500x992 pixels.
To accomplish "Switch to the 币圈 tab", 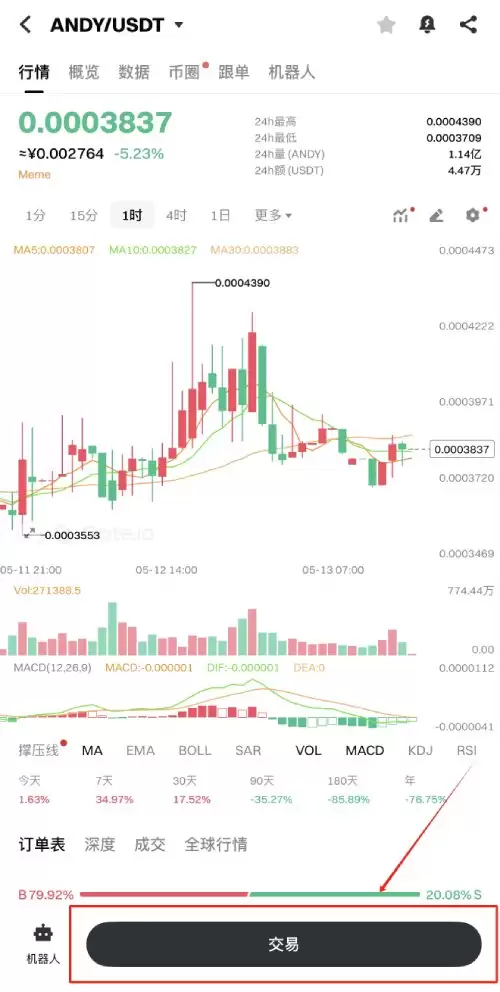I will pyautogui.click(x=184, y=72).
